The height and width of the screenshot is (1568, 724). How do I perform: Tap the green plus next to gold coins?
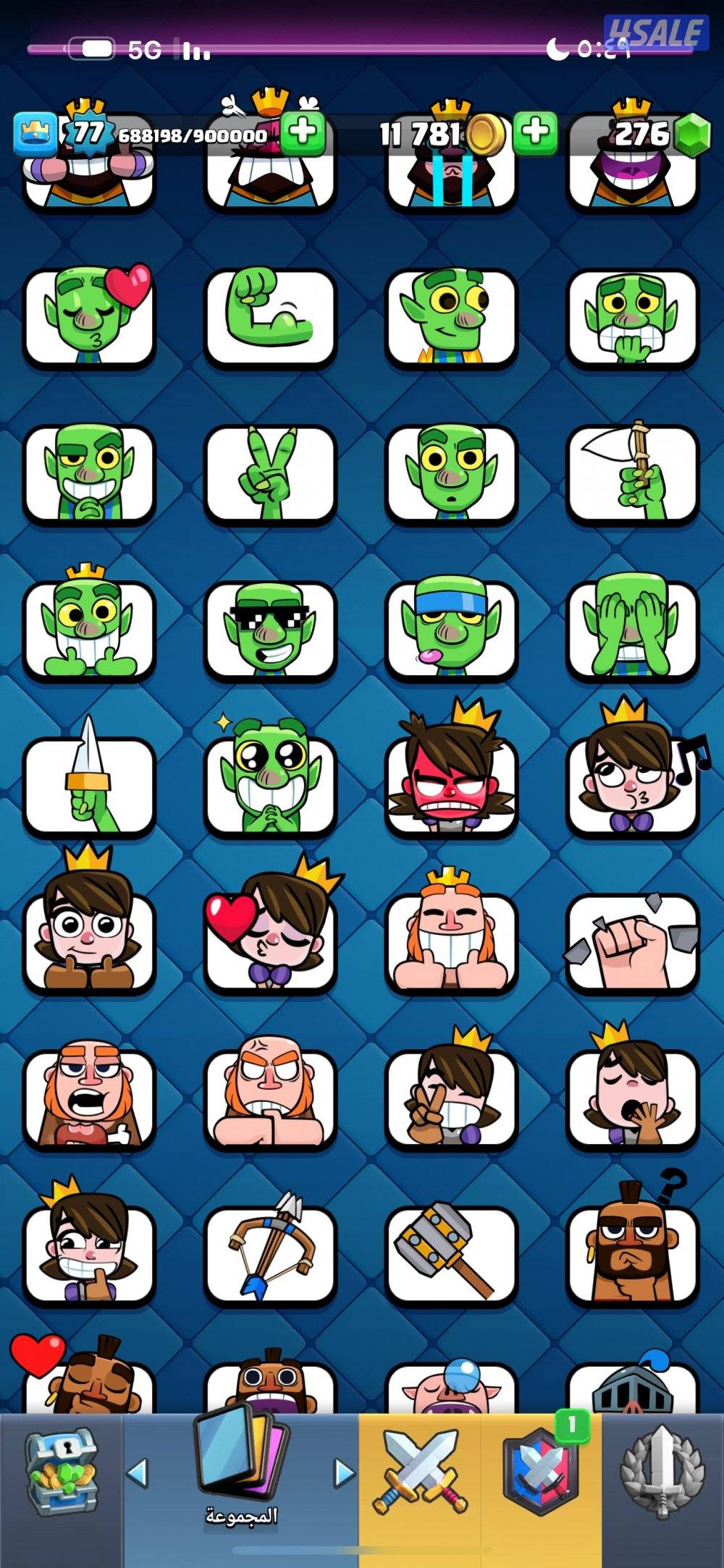pos(535,133)
